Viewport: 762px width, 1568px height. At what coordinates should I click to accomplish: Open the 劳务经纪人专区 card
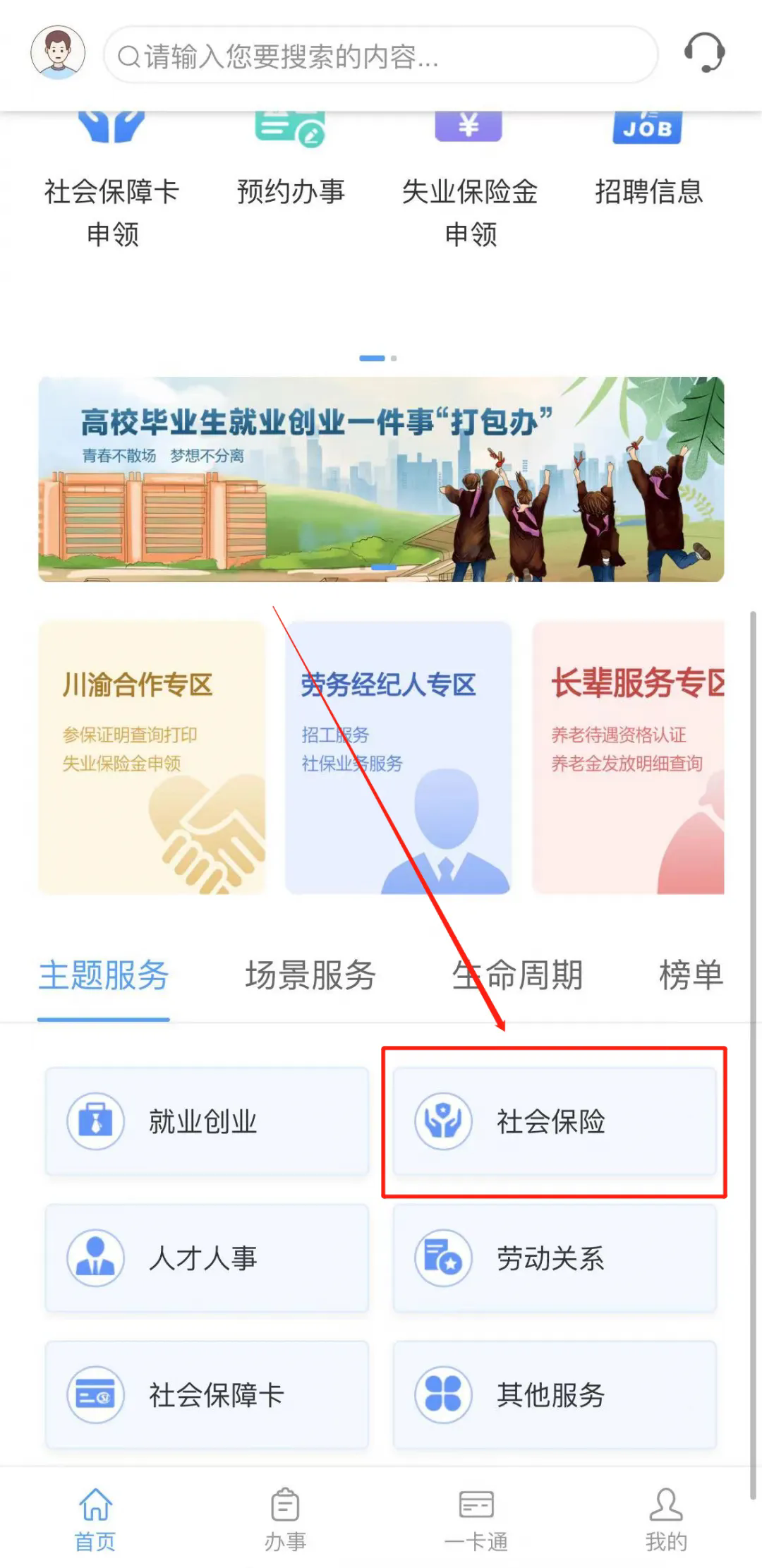tap(398, 757)
